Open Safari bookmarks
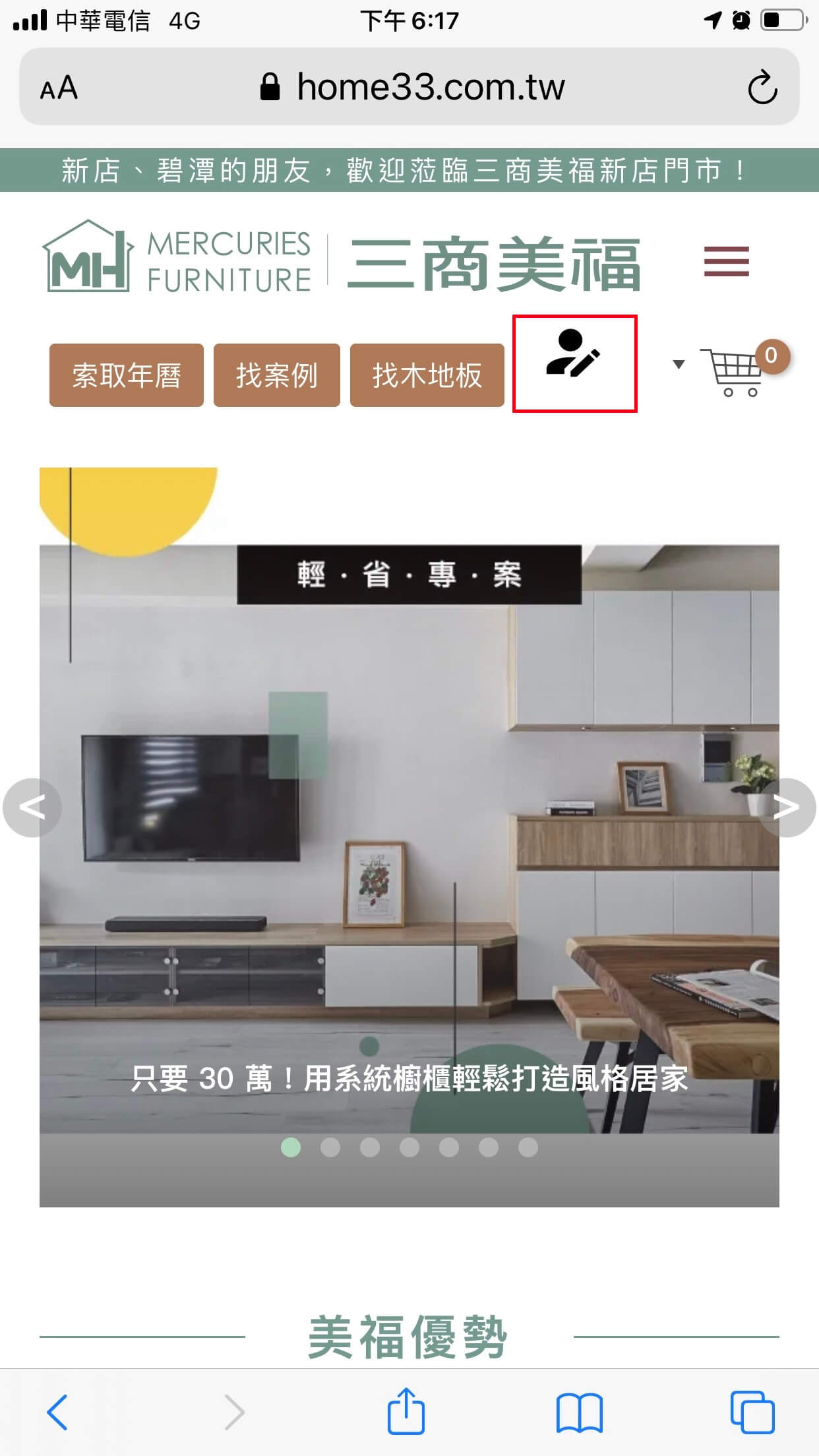This screenshot has width=819, height=1456. (579, 1412)
